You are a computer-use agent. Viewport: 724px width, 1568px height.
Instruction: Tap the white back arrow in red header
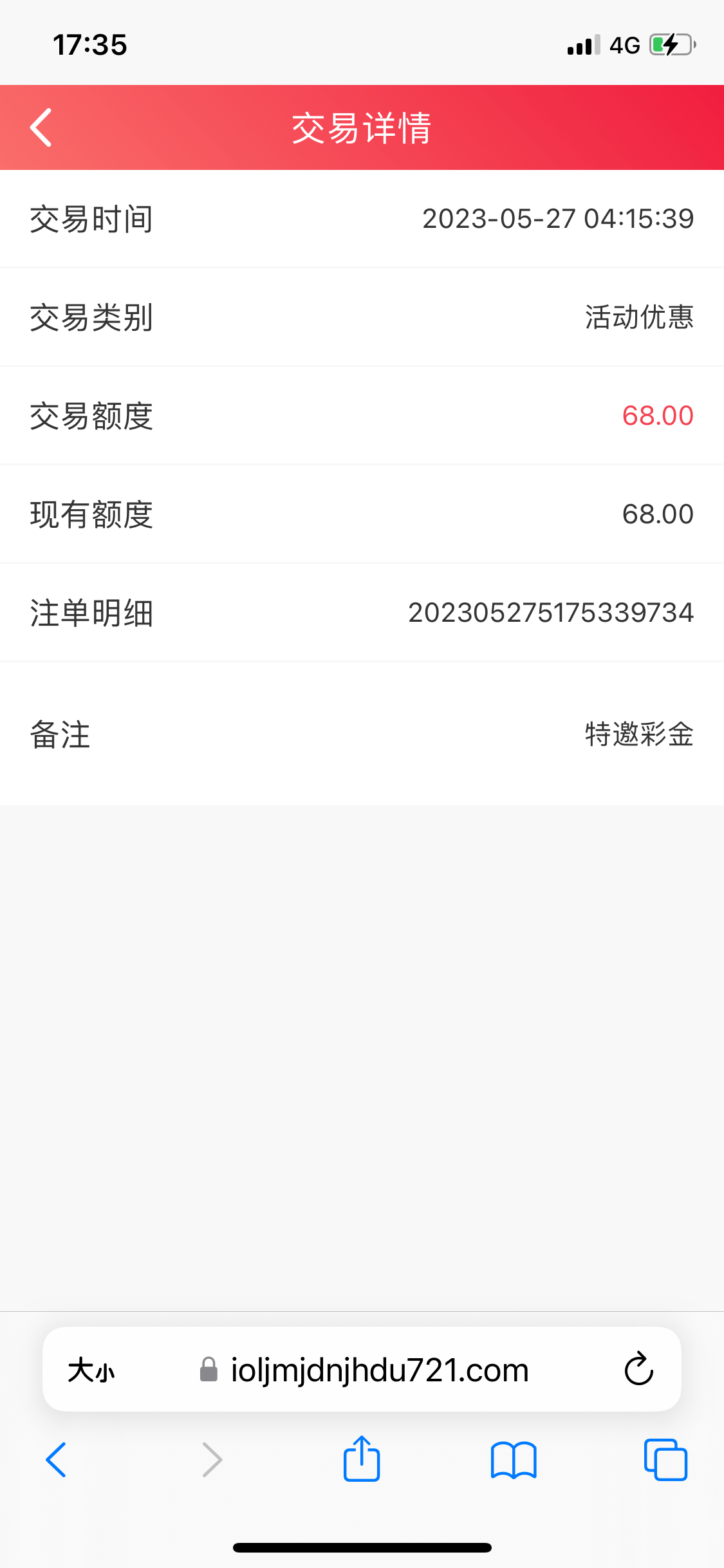coord(41,127)
